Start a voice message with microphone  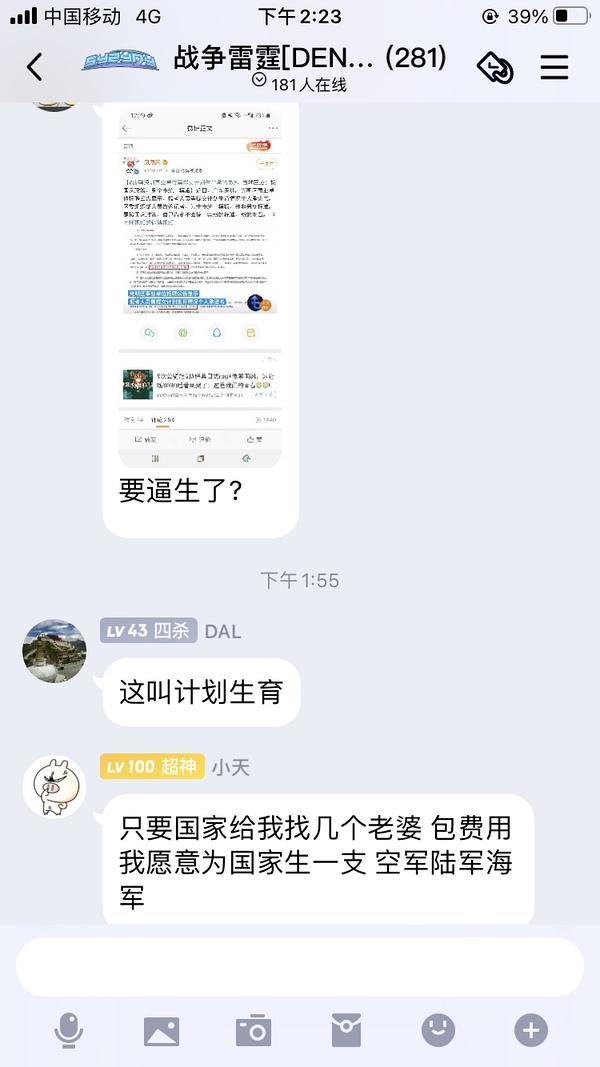click(x=69, y=1030)
